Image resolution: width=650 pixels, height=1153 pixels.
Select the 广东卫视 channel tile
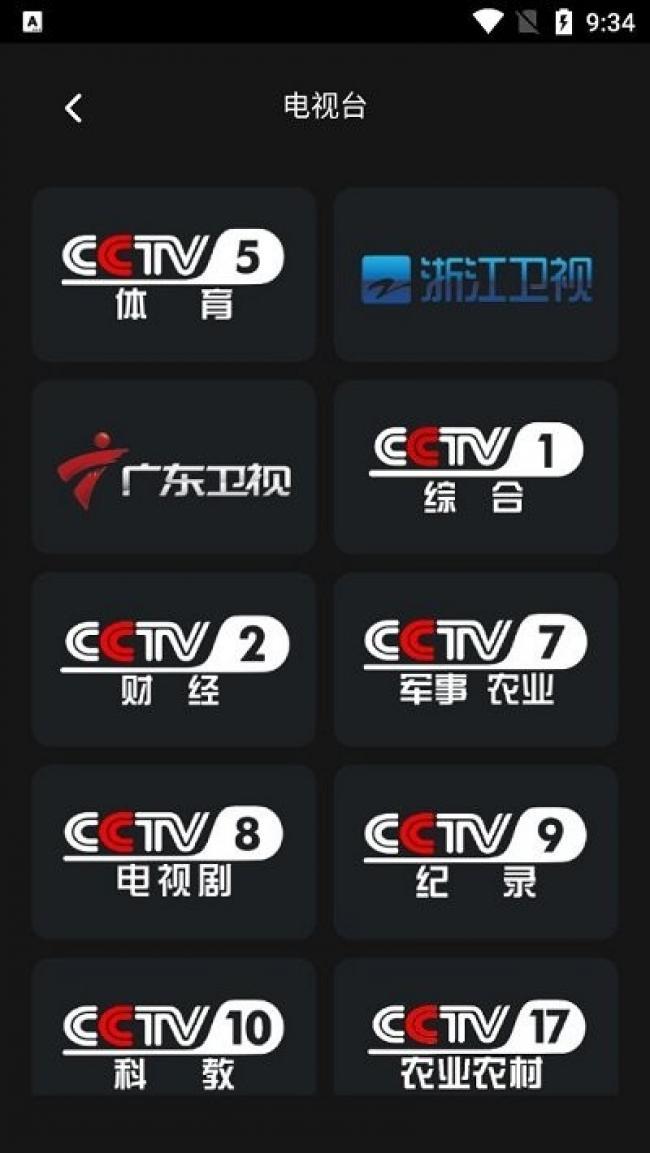click(x=174, y=467)
